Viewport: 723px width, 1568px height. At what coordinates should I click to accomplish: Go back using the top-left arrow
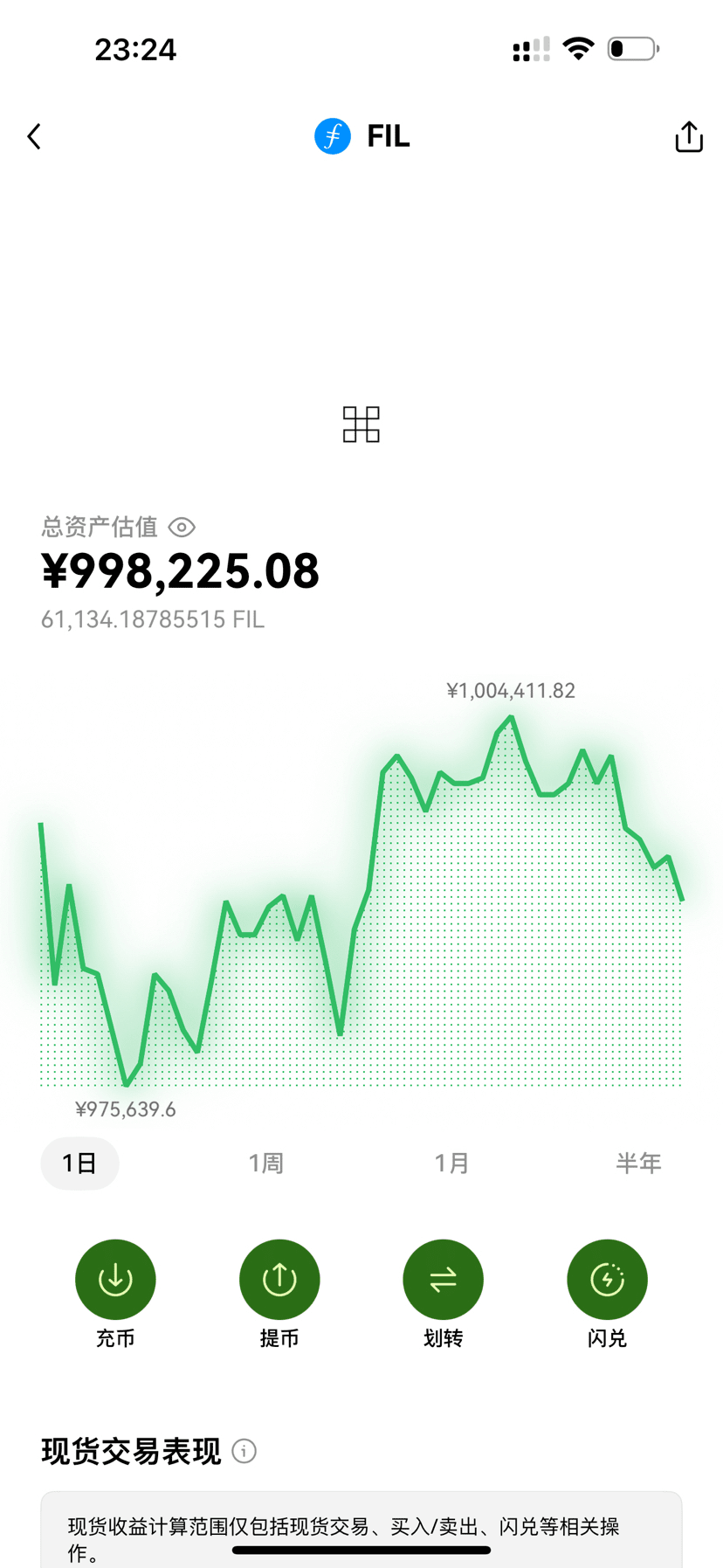34,137
